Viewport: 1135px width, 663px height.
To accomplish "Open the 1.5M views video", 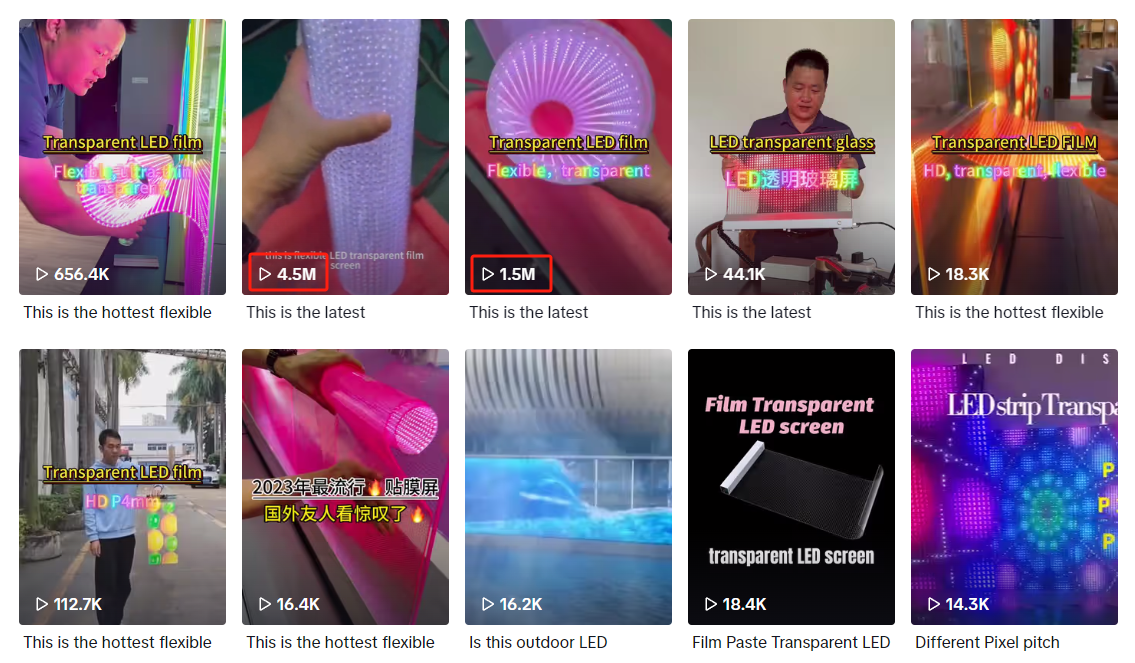I will (x=568, y=157).
